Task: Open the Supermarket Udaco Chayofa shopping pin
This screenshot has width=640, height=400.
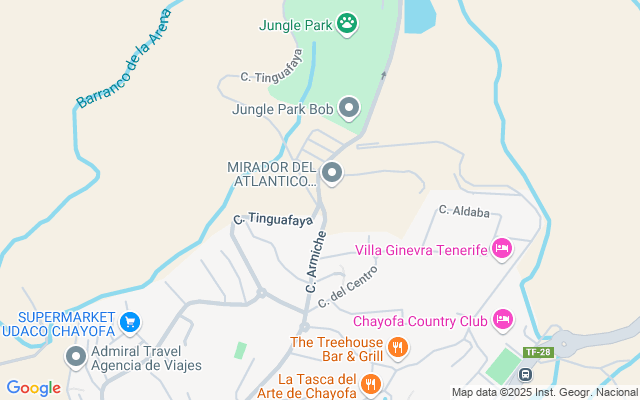Action: pos(129,322)
